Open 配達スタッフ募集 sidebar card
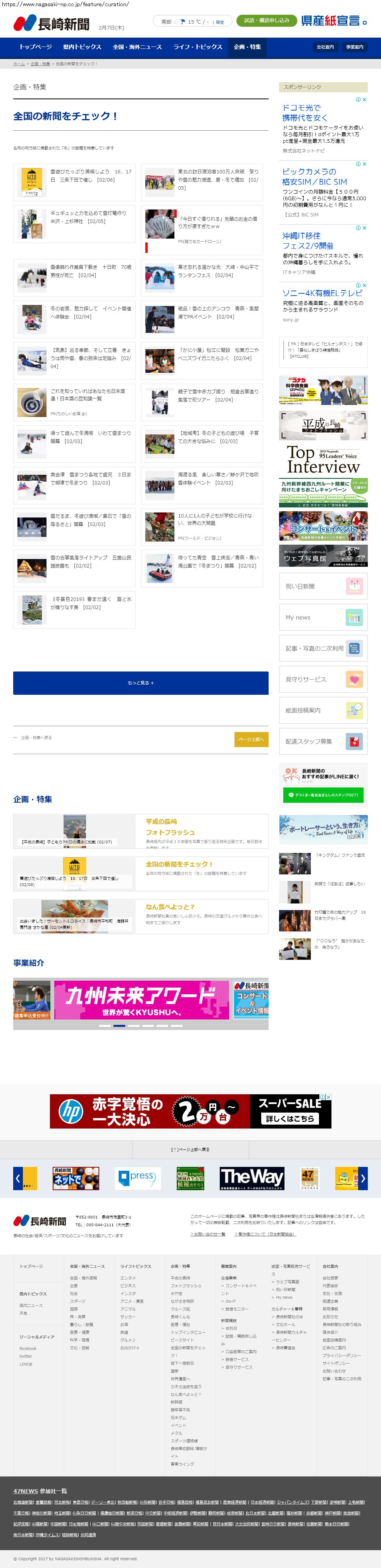The image size is (381, 1568). 323,741
